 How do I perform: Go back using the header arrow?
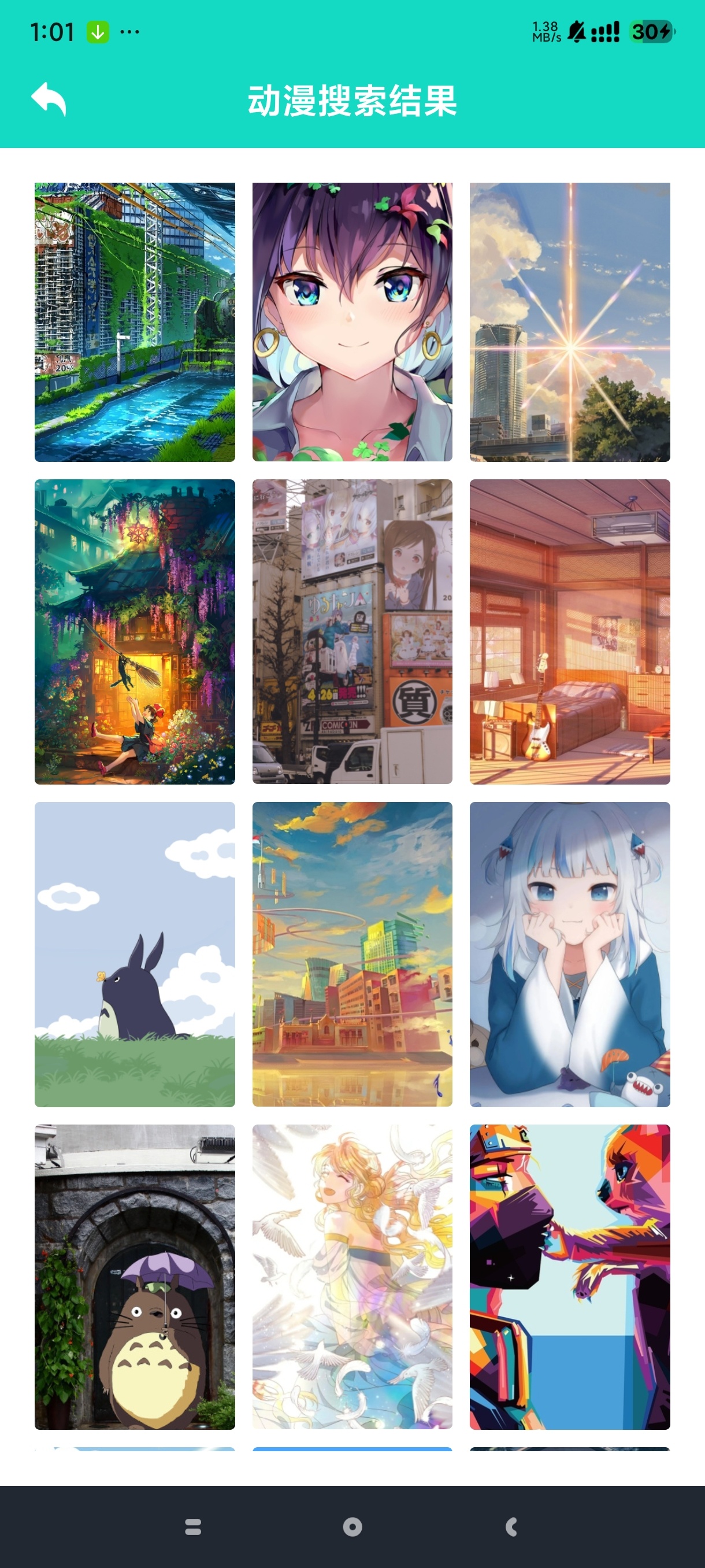pyautogui.click(x=49, y=99)
